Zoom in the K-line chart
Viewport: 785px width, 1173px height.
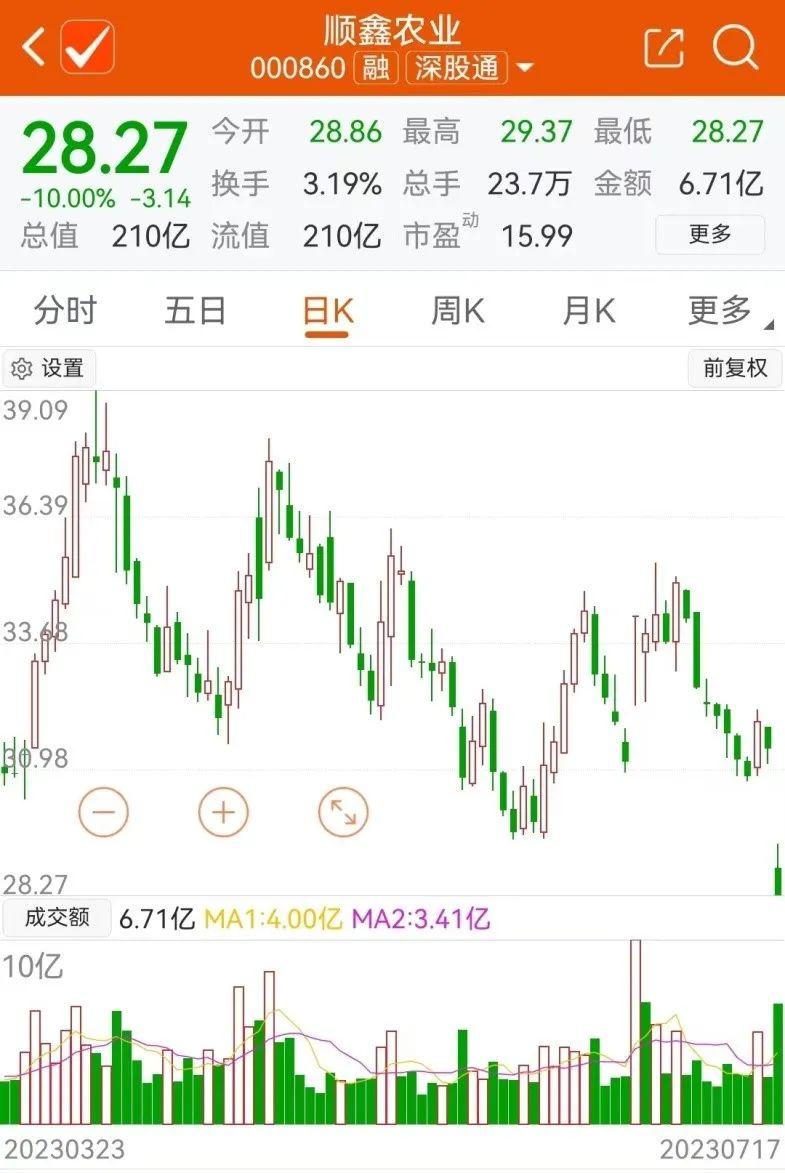223,811
